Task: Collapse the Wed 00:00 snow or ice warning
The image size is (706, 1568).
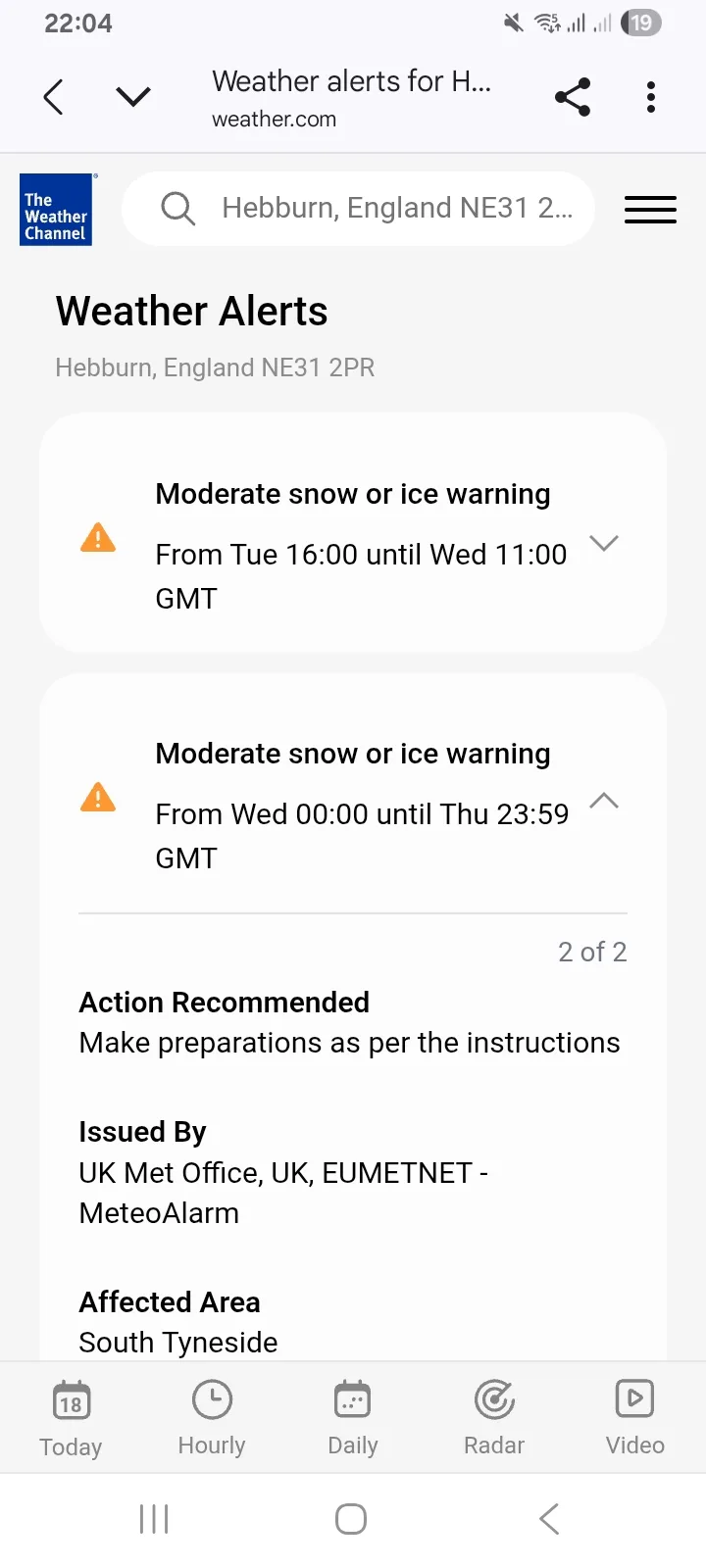Action: pos(604,802)
